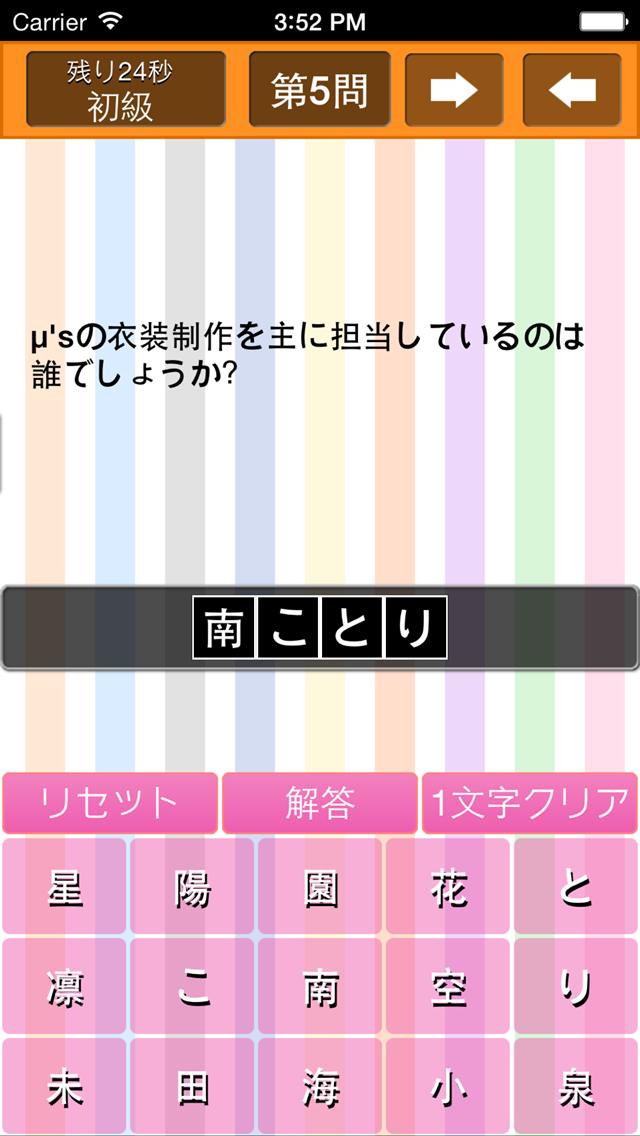Select the 田 character tile
The width and height of the screenshot is (640, 1136).
click(193, 1087)
